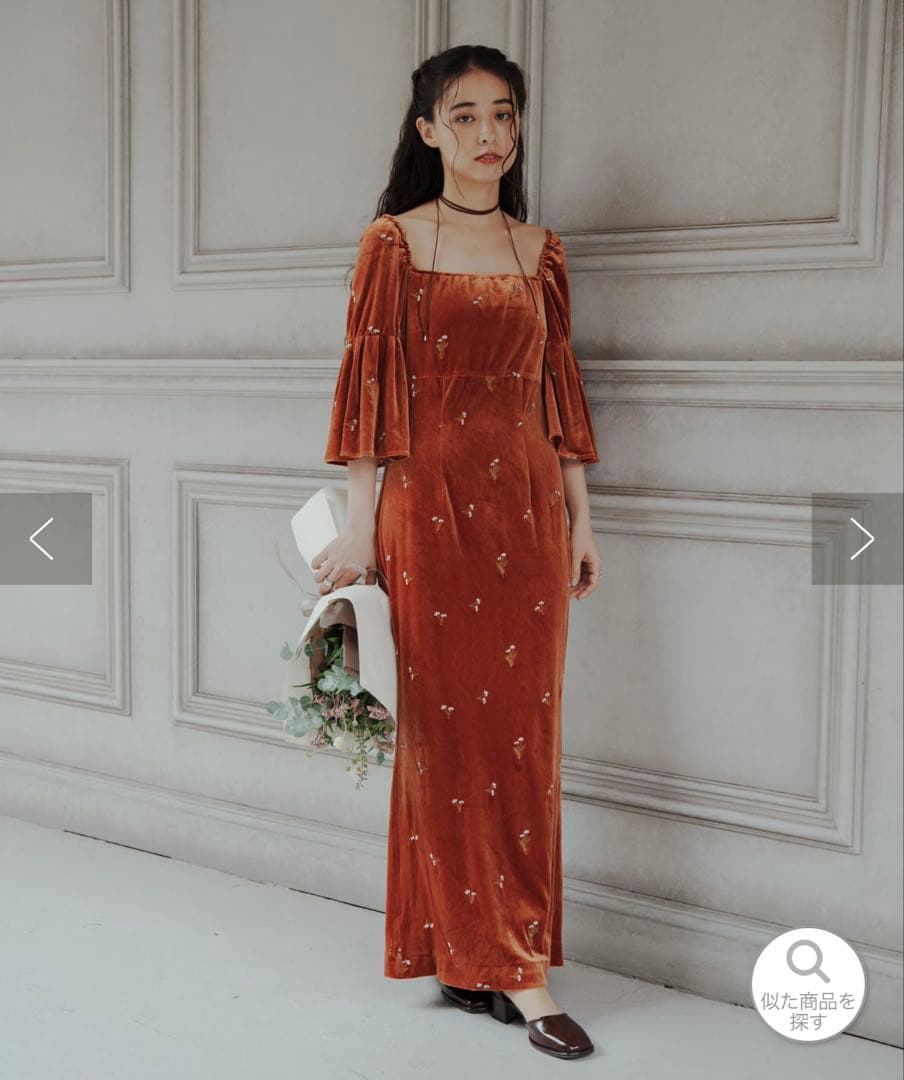Go to the previous product image
The height and width of the screenshot is (1080, 904).
click(x=43, y=539)
